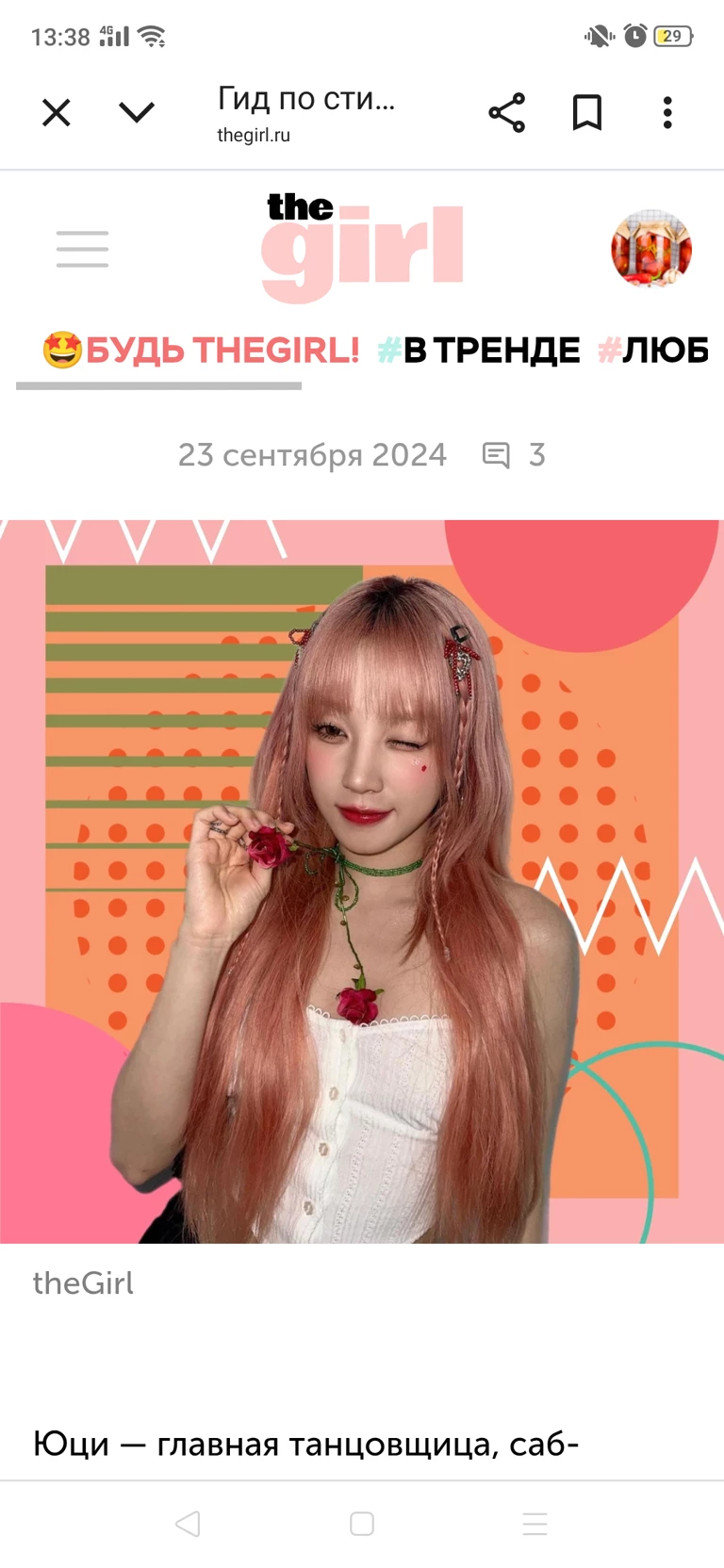Switch to the #ЛЮБ section
This screenshot has height=1568, width=724.
[654, 351]
